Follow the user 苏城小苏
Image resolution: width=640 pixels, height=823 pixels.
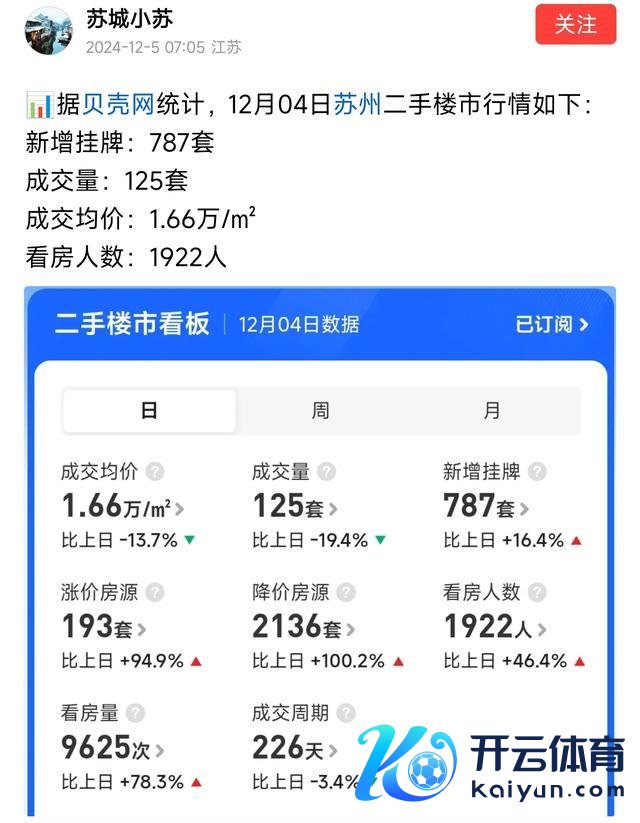[575, 25]
